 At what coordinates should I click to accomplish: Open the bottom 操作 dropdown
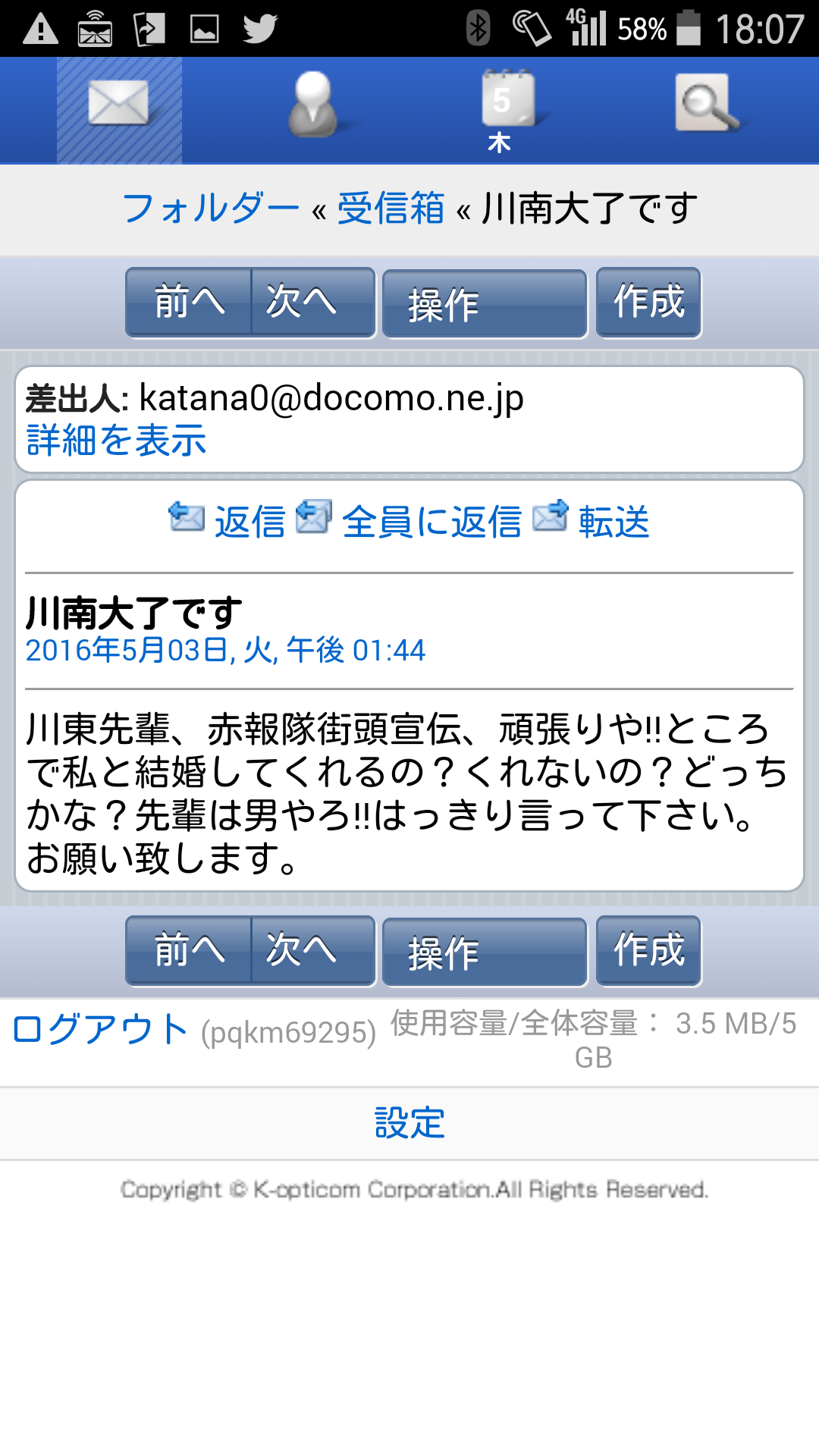485,952
